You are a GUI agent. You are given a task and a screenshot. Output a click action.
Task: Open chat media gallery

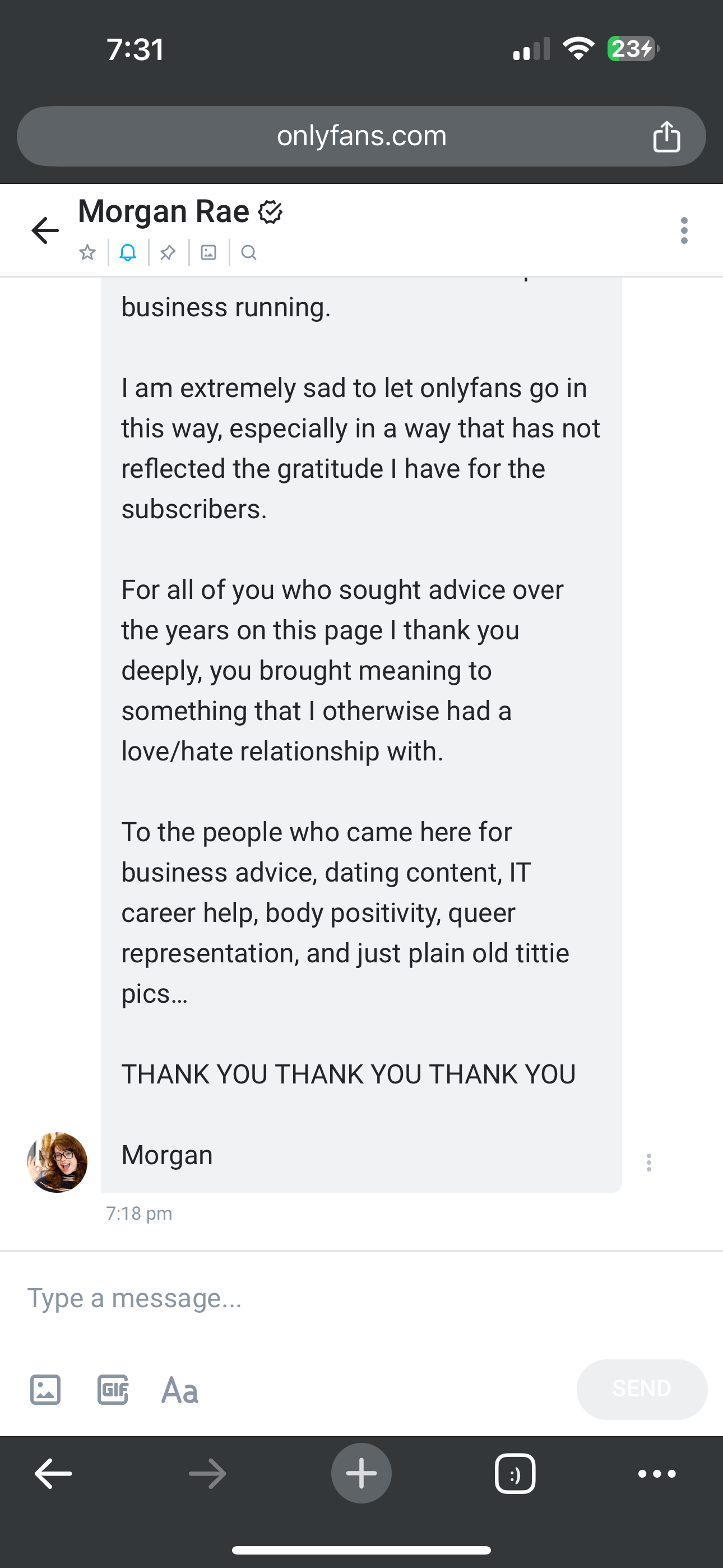point(208,252)
